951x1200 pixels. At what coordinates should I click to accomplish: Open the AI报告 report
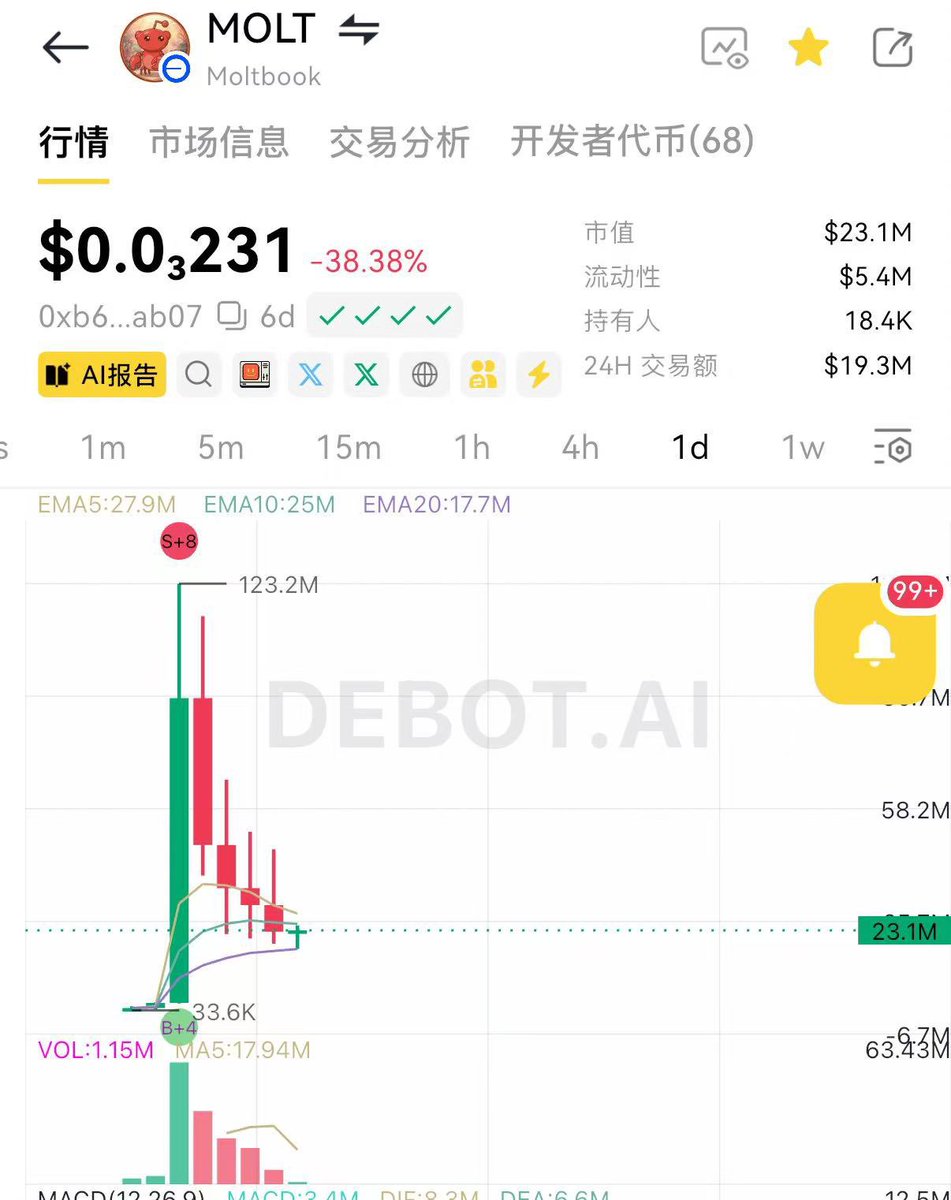point(102,375)
